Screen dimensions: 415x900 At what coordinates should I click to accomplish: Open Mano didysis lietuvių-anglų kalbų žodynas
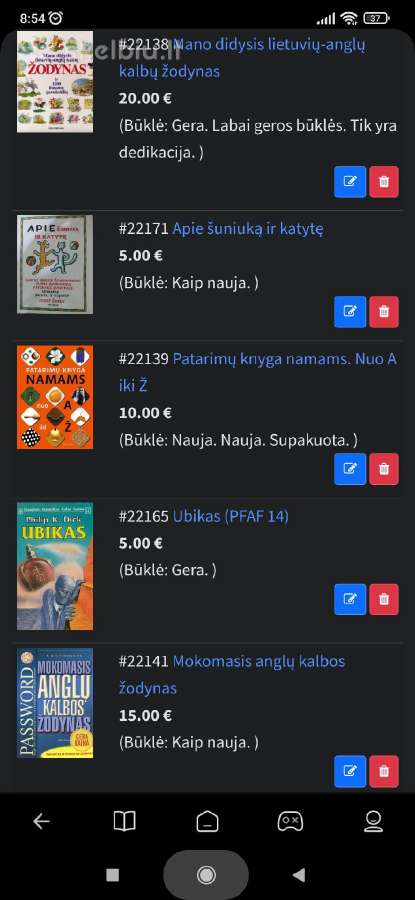(242, 57)
